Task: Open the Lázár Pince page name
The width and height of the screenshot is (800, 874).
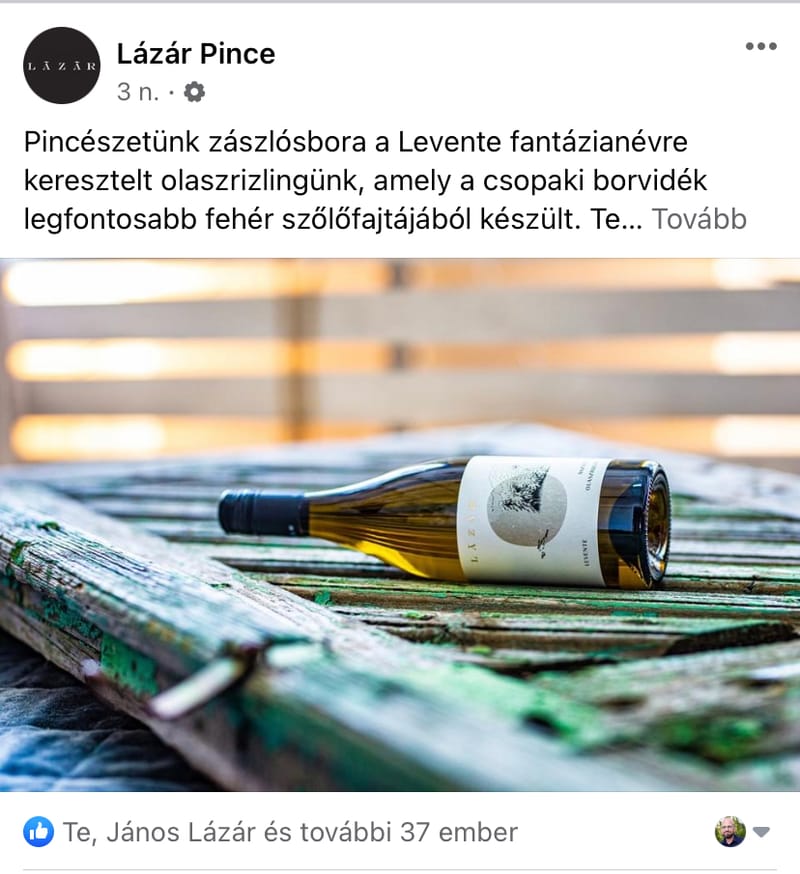Action: (196, 53)
